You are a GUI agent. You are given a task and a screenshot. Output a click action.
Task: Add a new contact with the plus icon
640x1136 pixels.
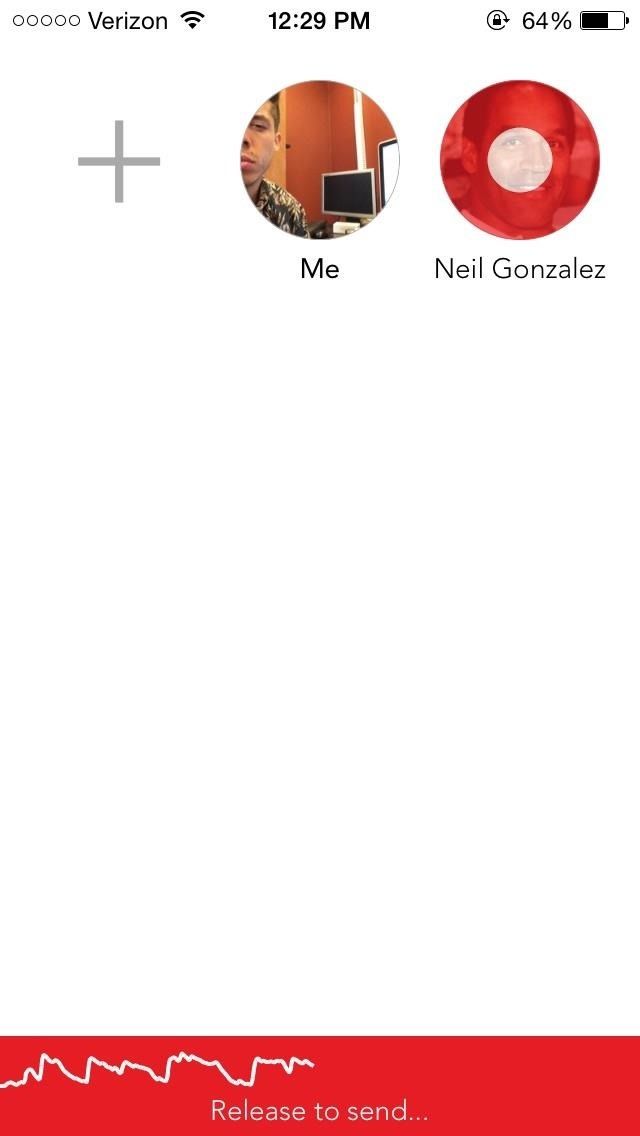pyautogui.click(x=119, y=161)
